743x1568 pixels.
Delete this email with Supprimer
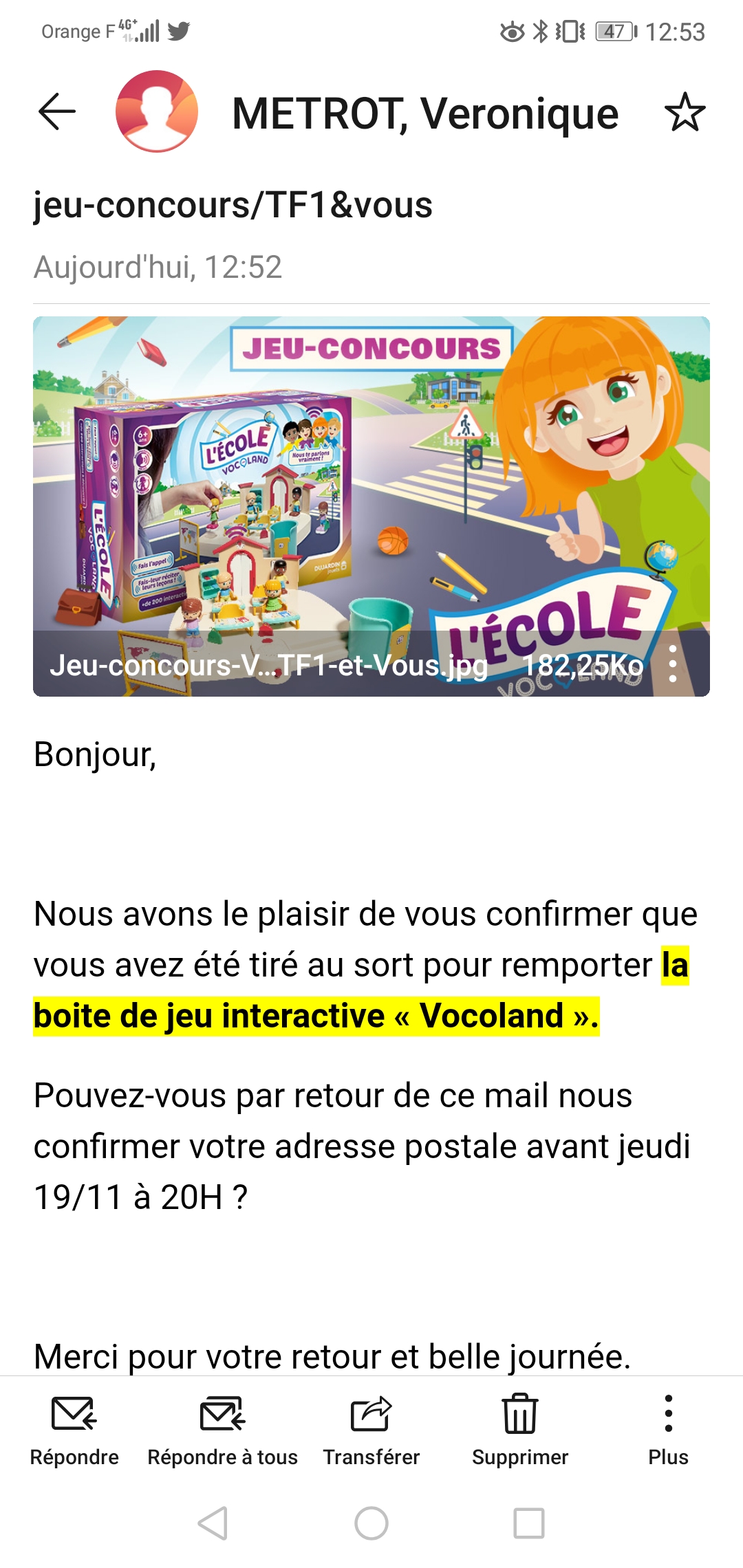click(x=520, y=1430)
